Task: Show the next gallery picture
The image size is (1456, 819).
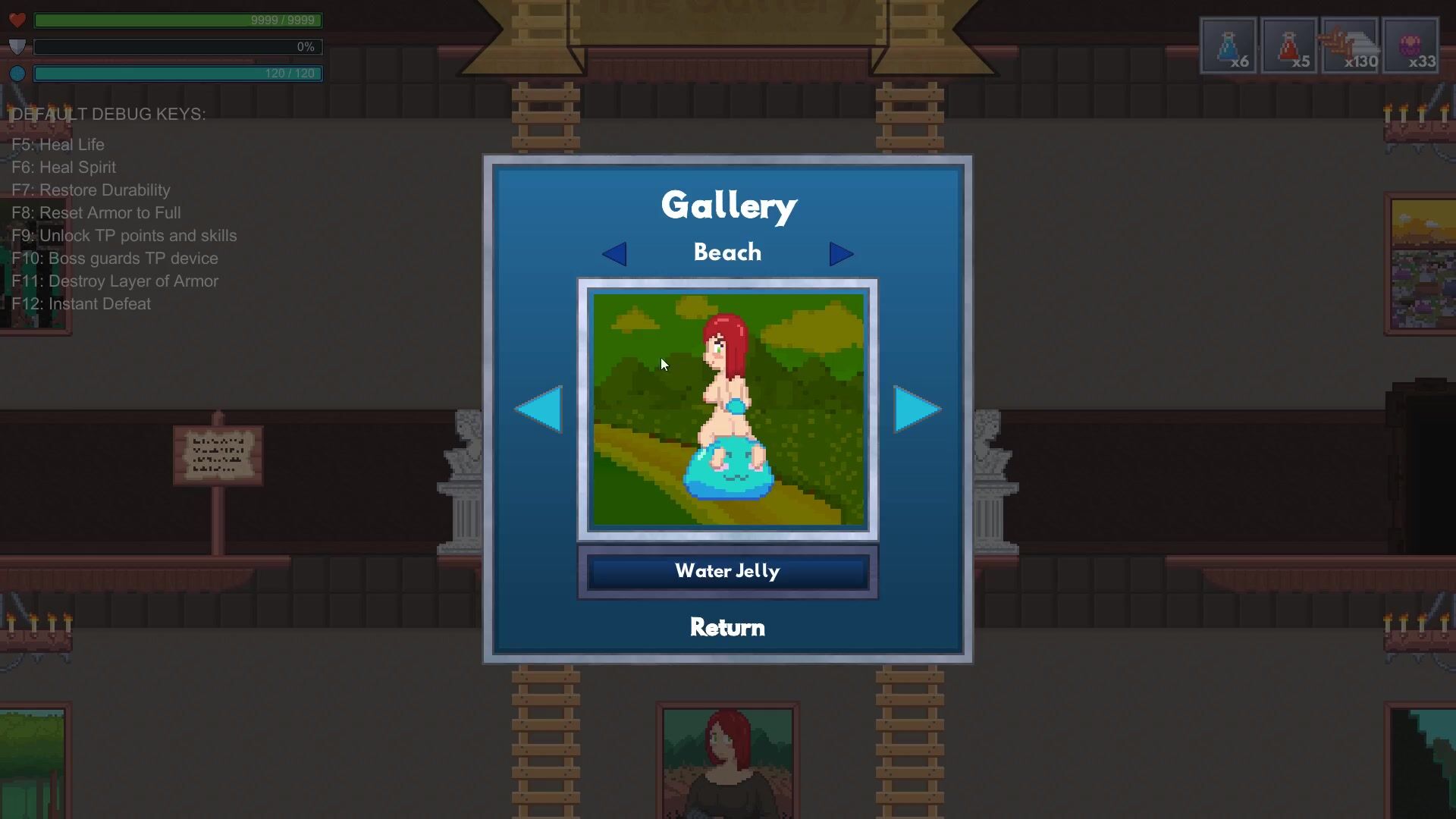Action: tap(917, 409)
